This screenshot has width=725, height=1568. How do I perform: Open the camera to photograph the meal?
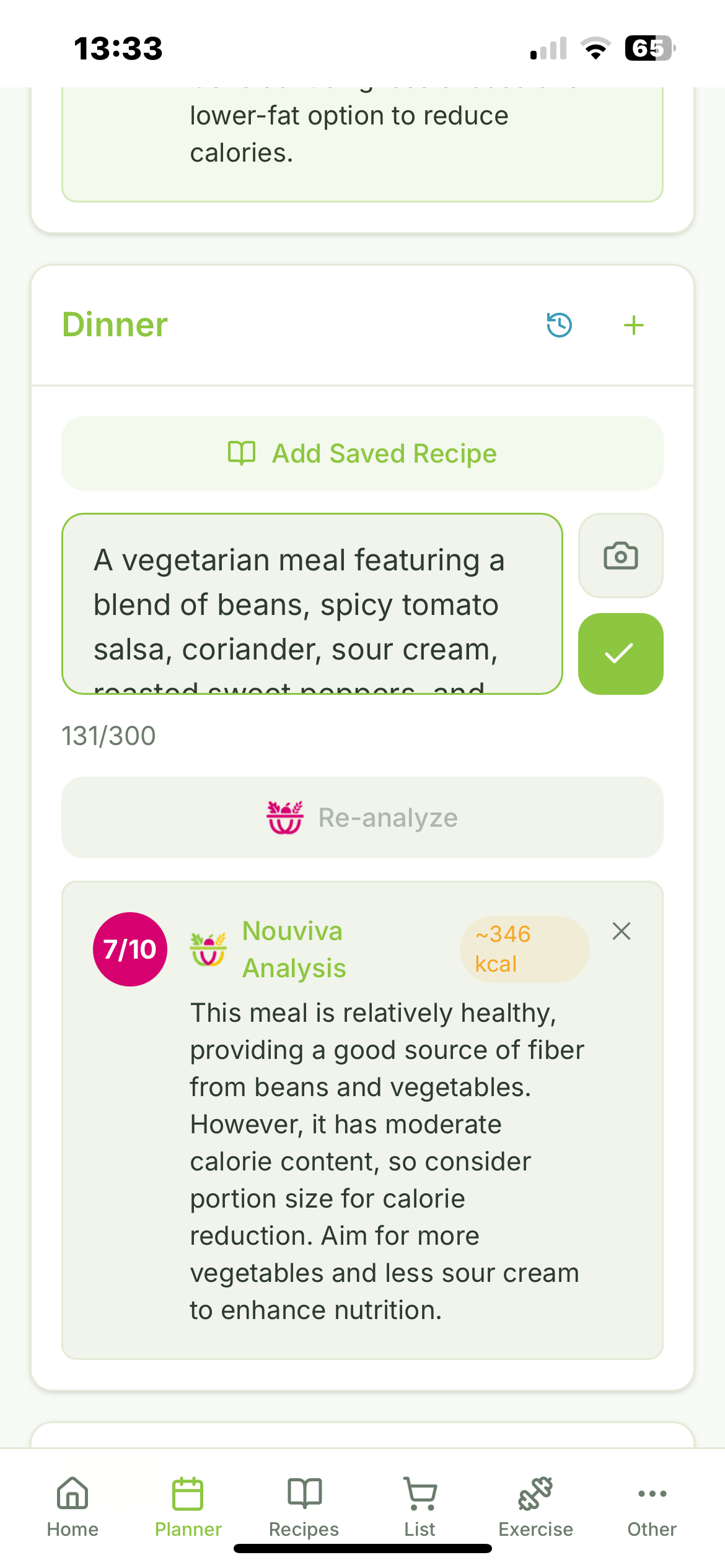(620, 556)
